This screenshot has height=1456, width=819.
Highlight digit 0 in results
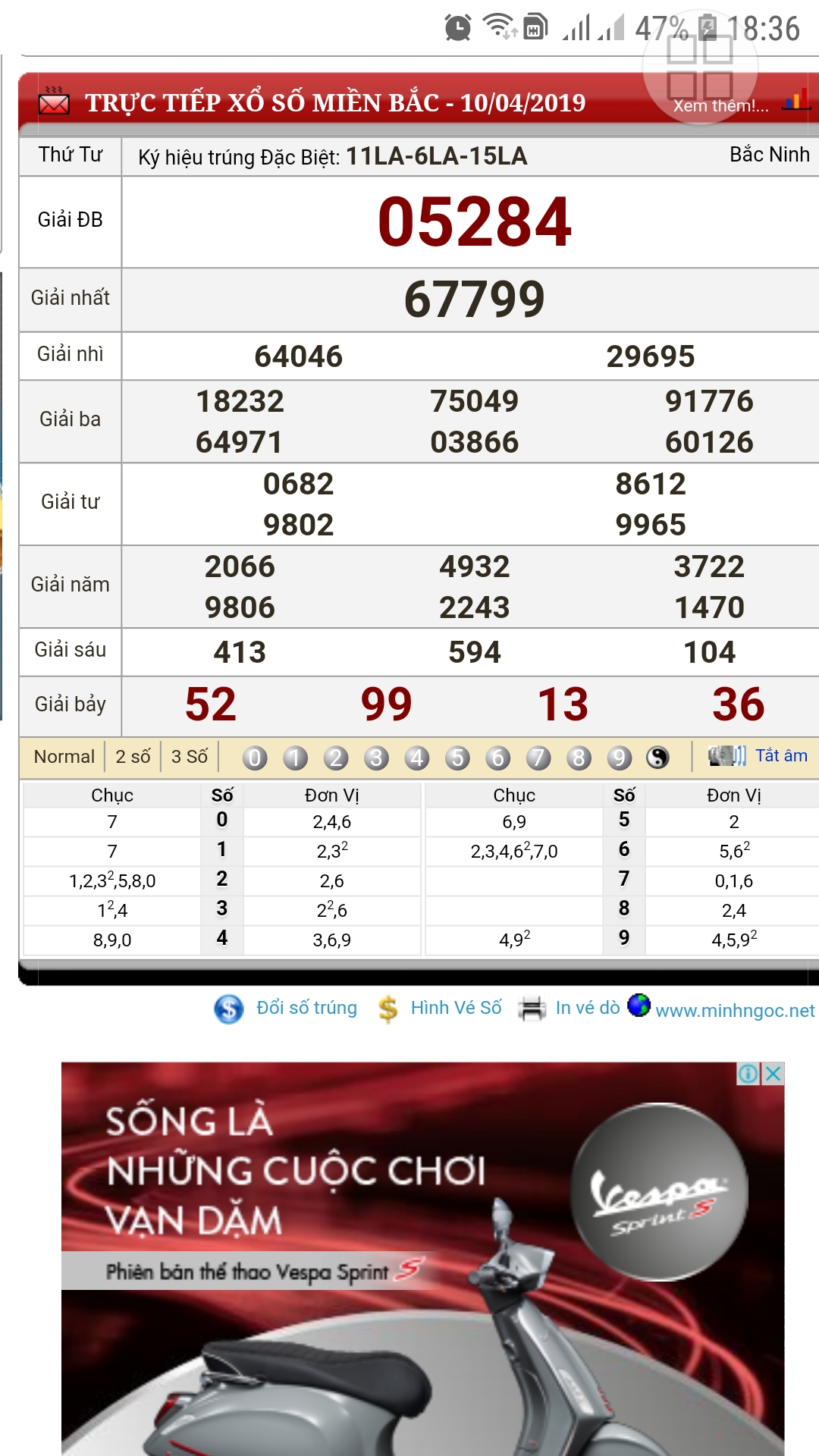[255, 758]
